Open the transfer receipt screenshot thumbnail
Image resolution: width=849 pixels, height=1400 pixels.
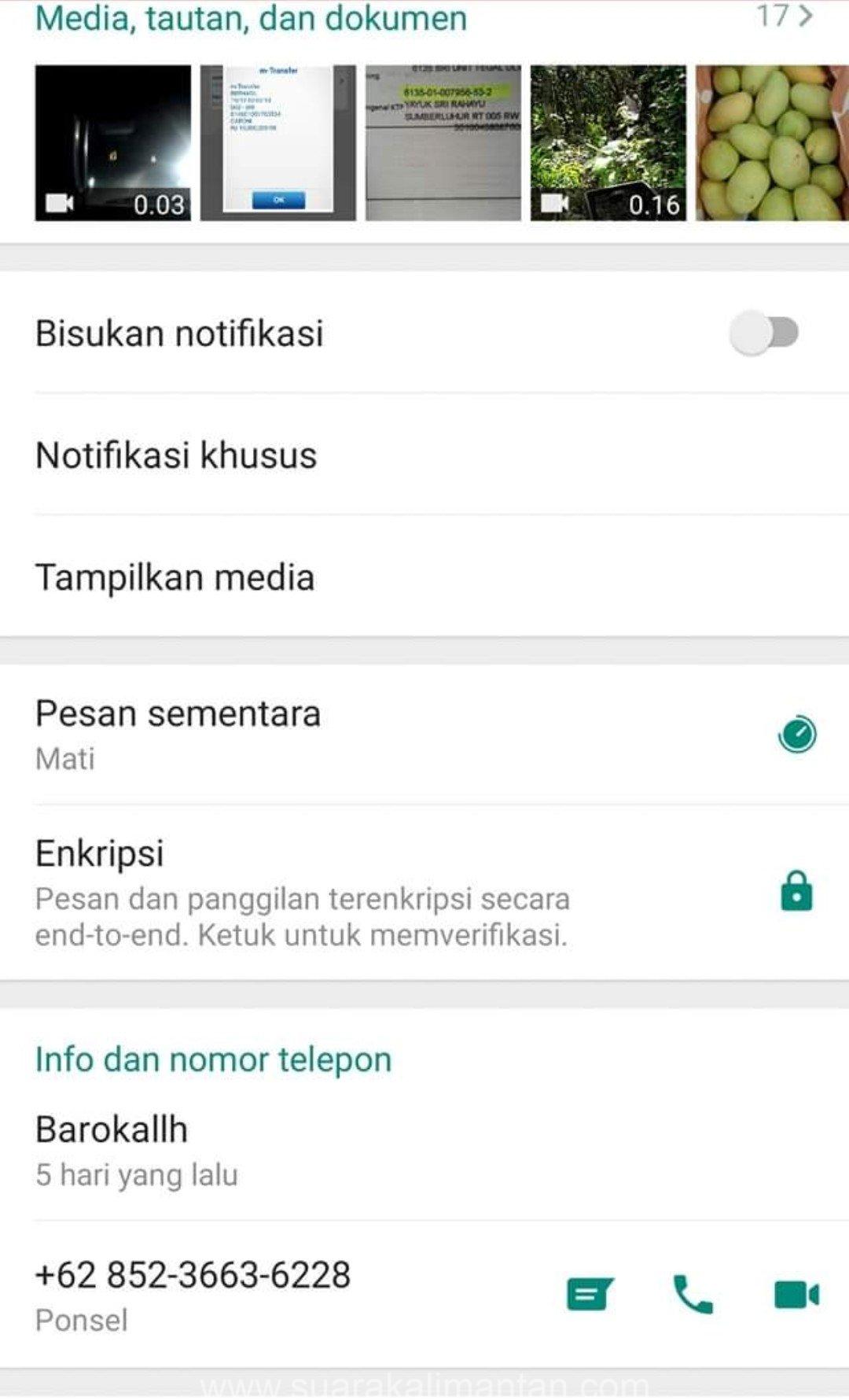pyautogui.click(x=278, y=142)
